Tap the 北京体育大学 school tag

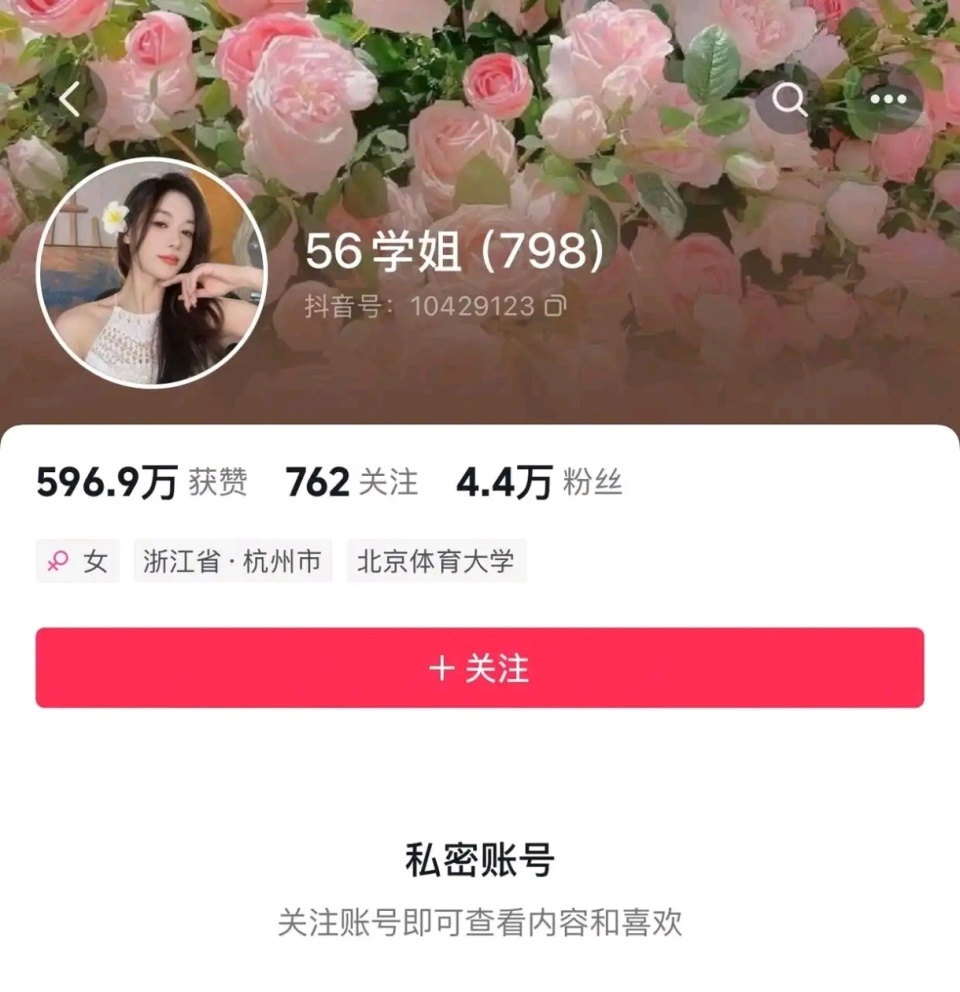(436, 561)
